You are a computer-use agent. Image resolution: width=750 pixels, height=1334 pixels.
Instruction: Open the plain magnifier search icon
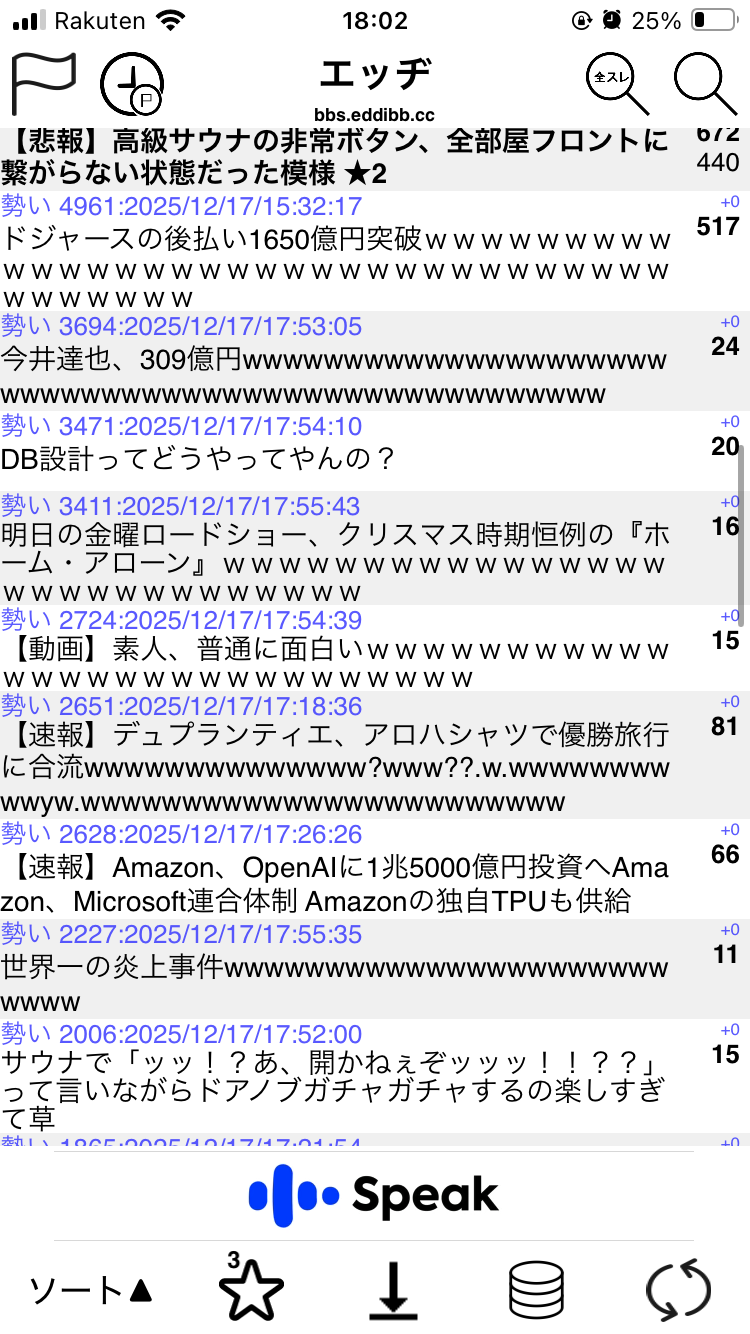[705, 84]
